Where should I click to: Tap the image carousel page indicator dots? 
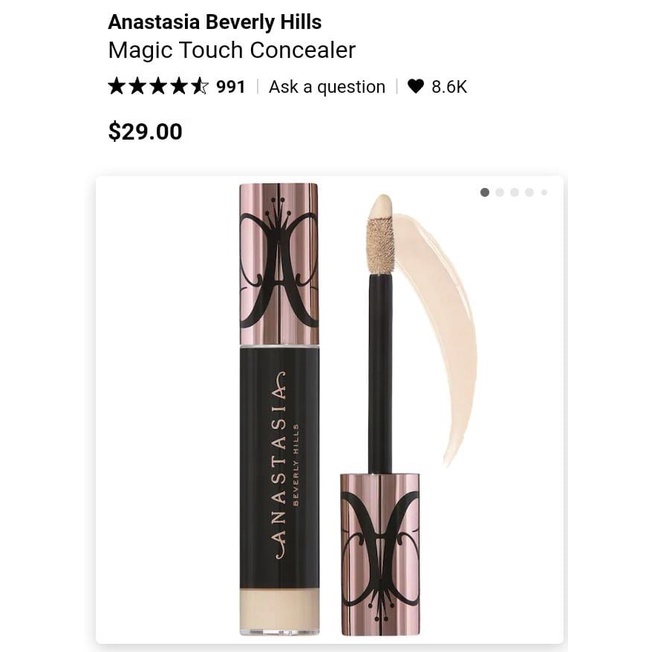[x=514, y=192]
